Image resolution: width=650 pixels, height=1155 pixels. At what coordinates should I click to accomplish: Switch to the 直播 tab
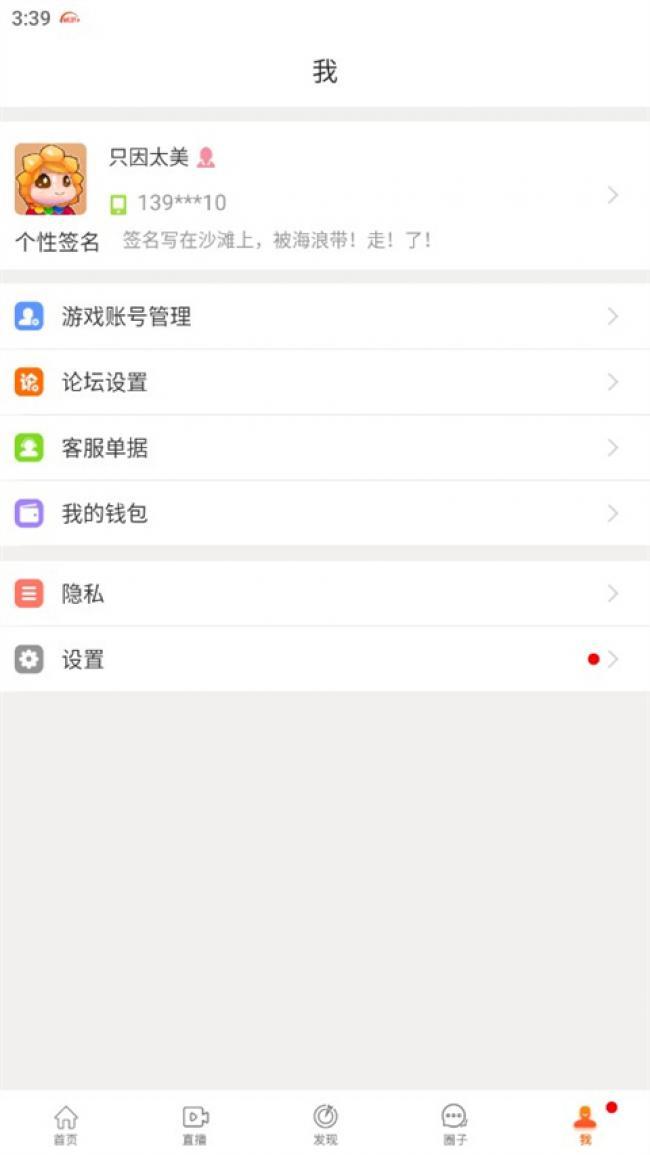195,1123
